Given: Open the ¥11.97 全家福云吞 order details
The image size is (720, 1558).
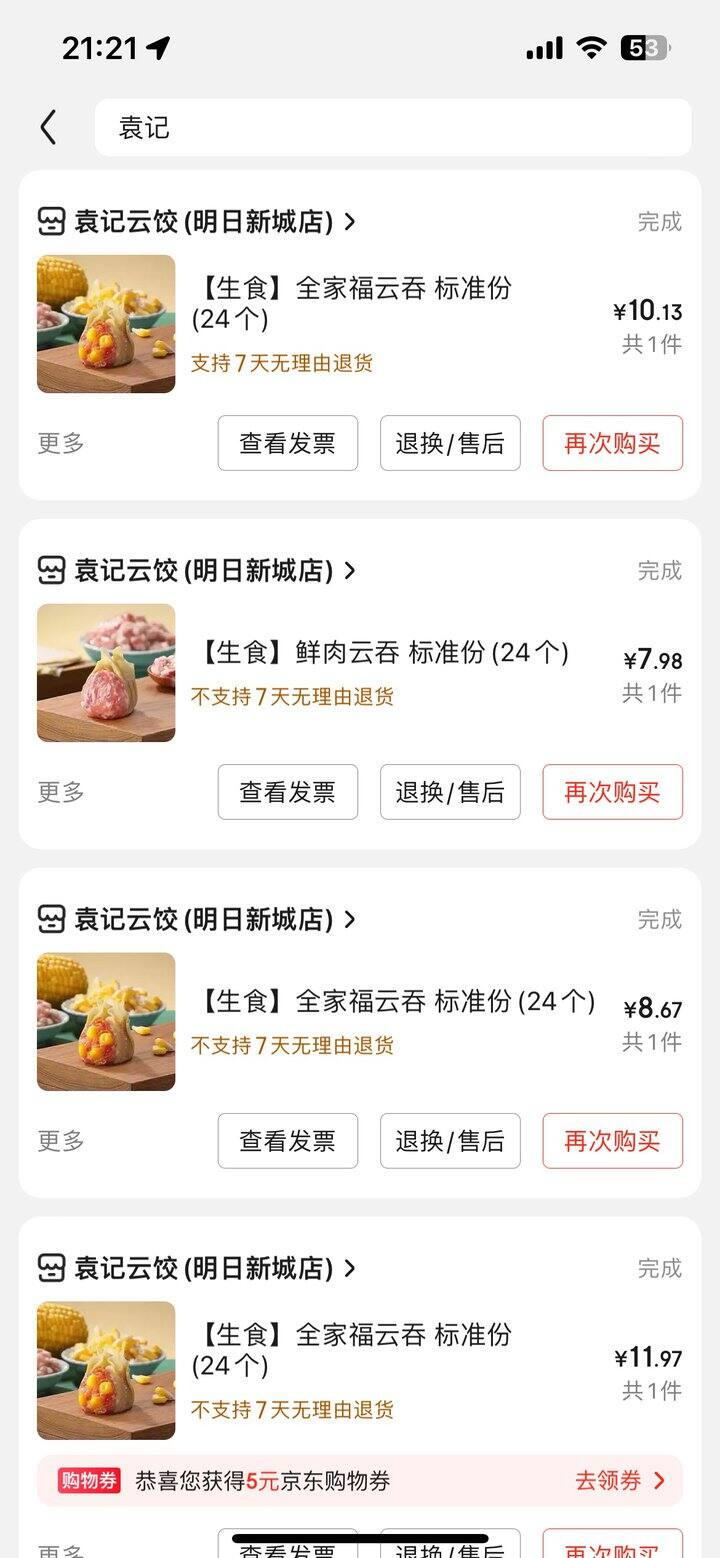Looking at the screenshot, I should tap(360, 1371).
